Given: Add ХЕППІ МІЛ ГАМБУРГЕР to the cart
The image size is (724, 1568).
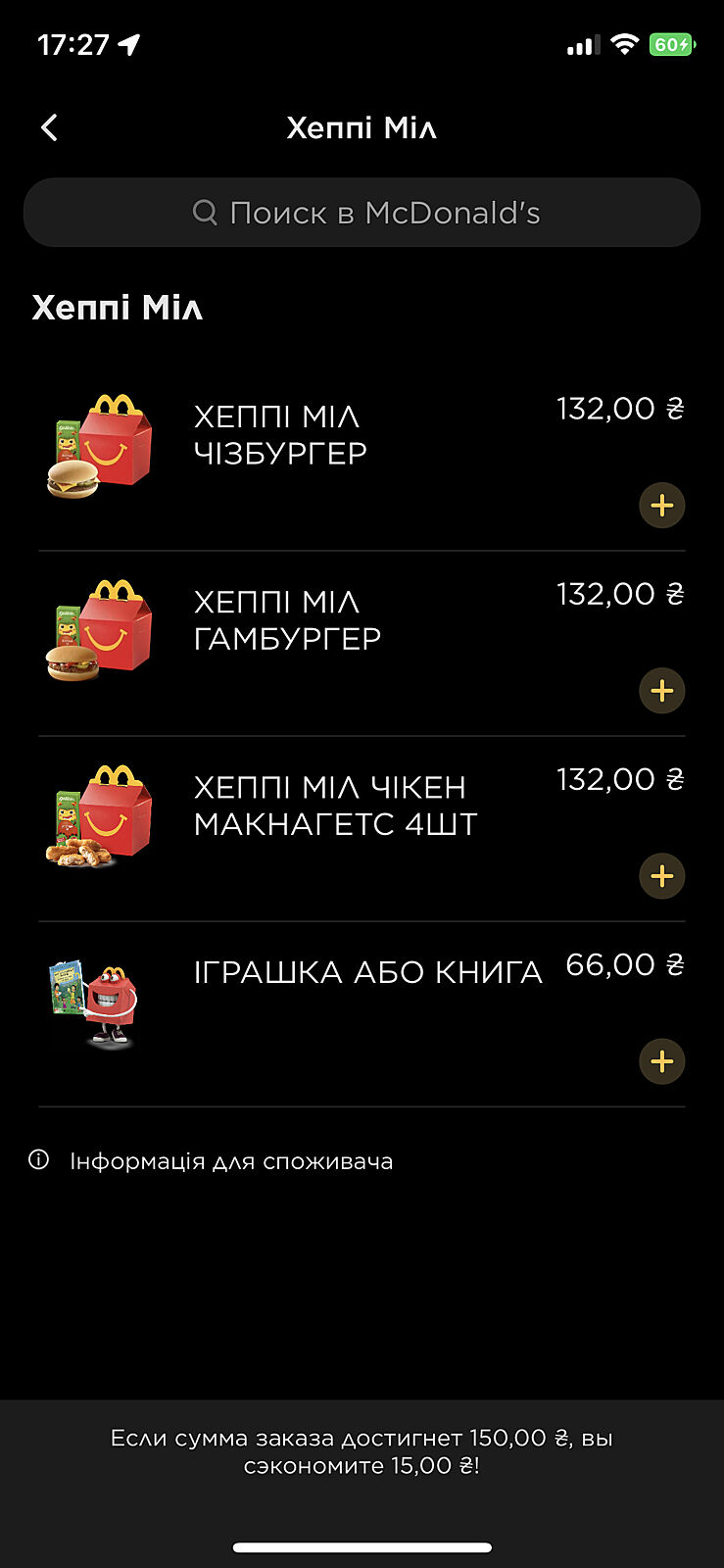Looking at the screenshot, I should pos(662,691).
